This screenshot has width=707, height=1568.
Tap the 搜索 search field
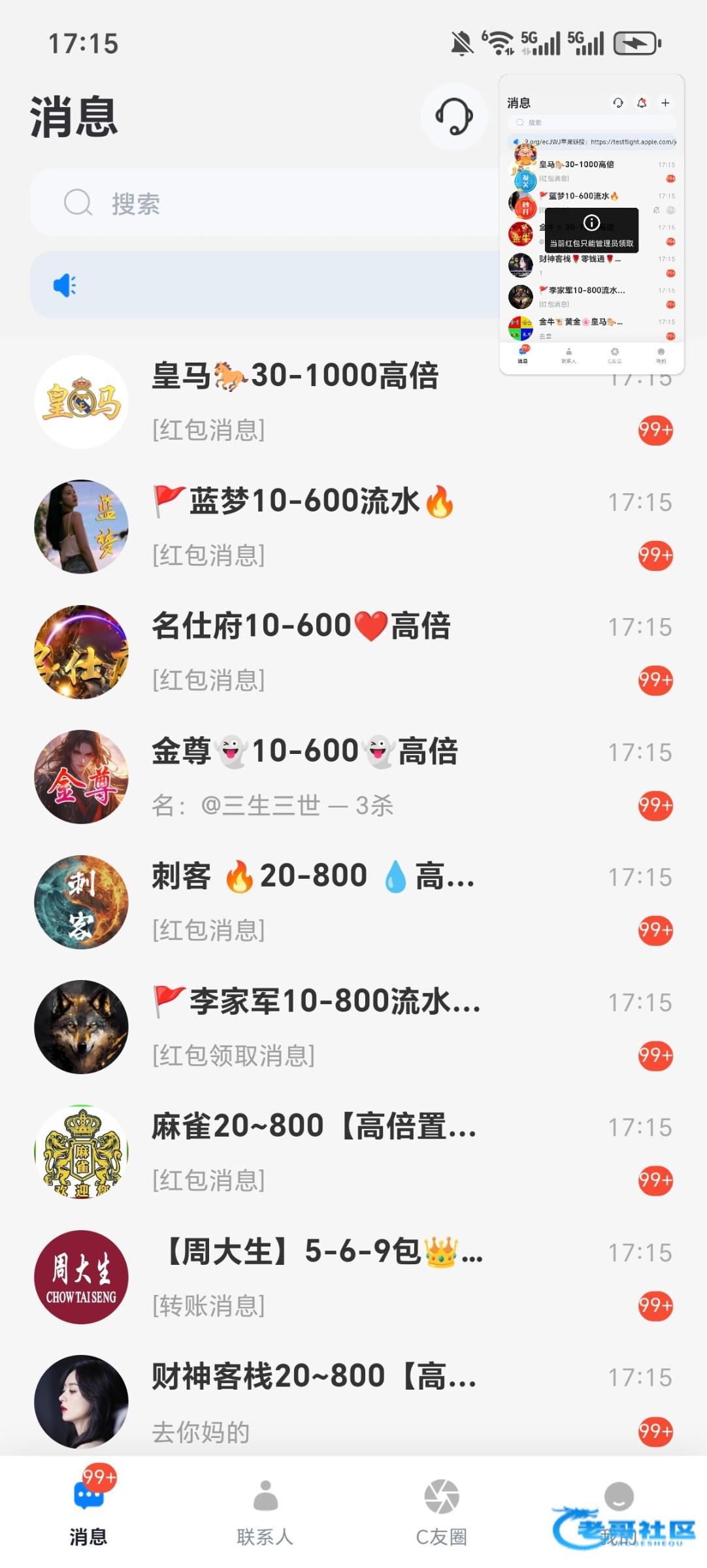[261, 203]
